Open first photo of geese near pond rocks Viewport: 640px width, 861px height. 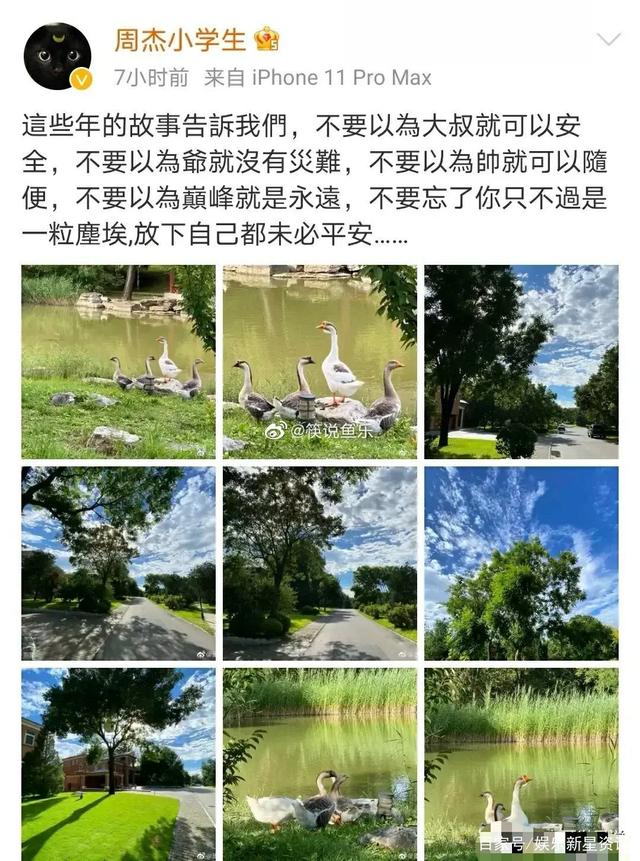pos(118,362)
